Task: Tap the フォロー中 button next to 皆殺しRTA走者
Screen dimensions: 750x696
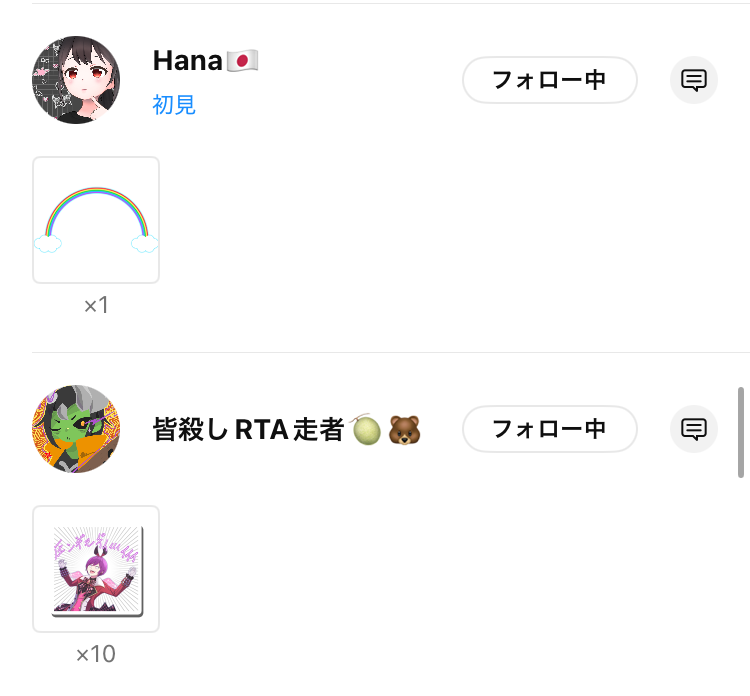Action: pos(549,429)
